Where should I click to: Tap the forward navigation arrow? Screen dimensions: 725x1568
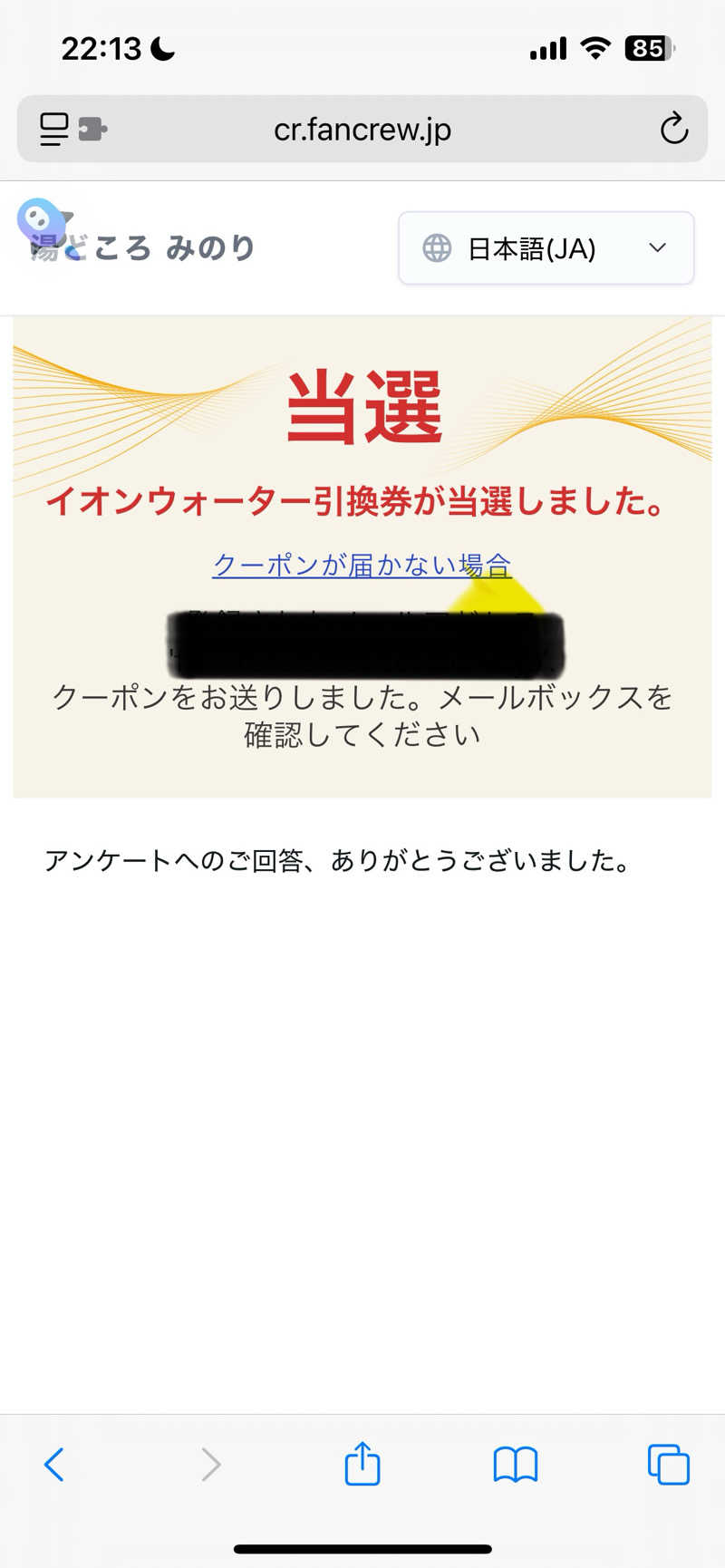(210, 1463)
